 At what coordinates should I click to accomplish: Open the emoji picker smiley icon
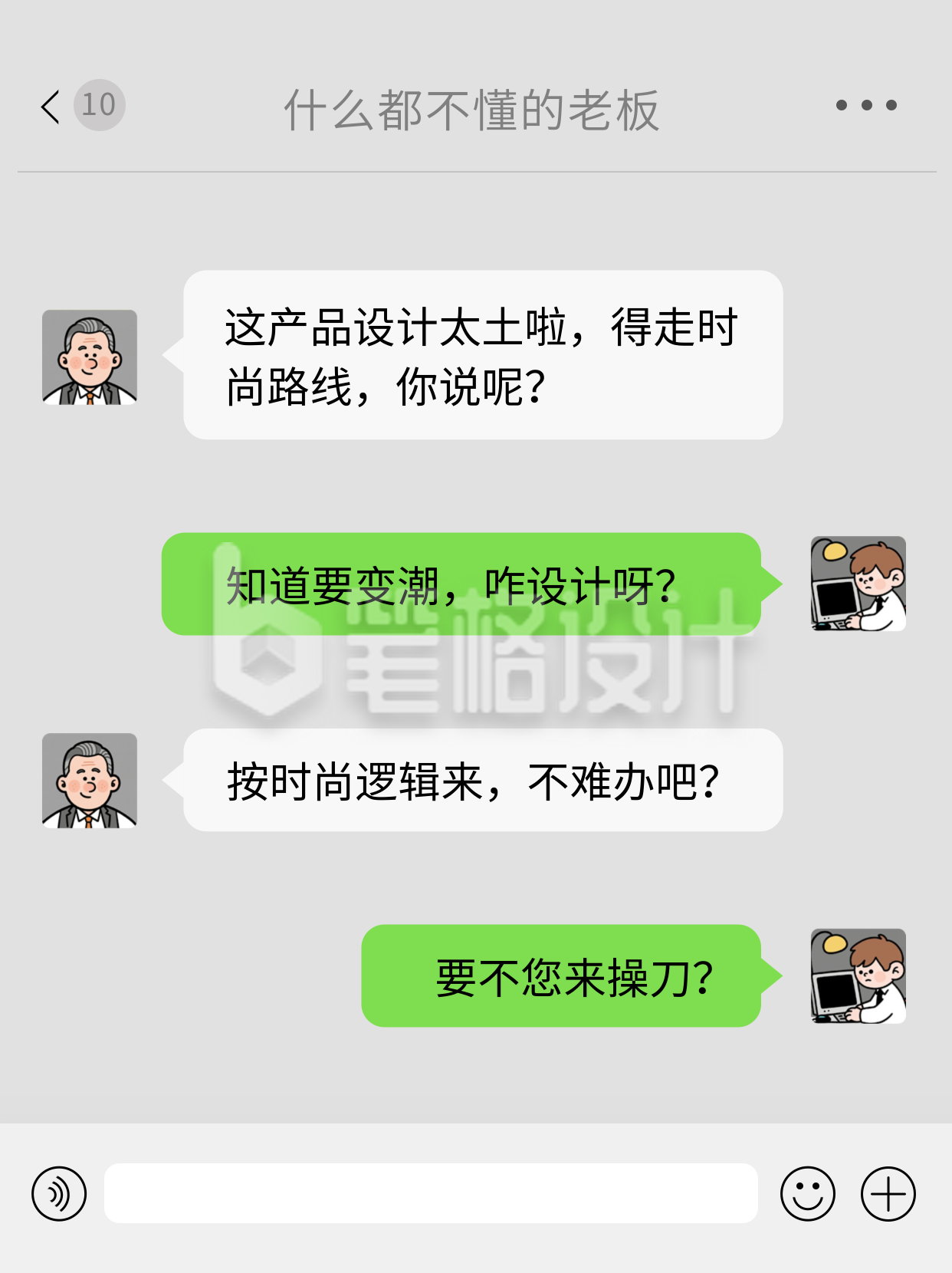(807, 1193)
